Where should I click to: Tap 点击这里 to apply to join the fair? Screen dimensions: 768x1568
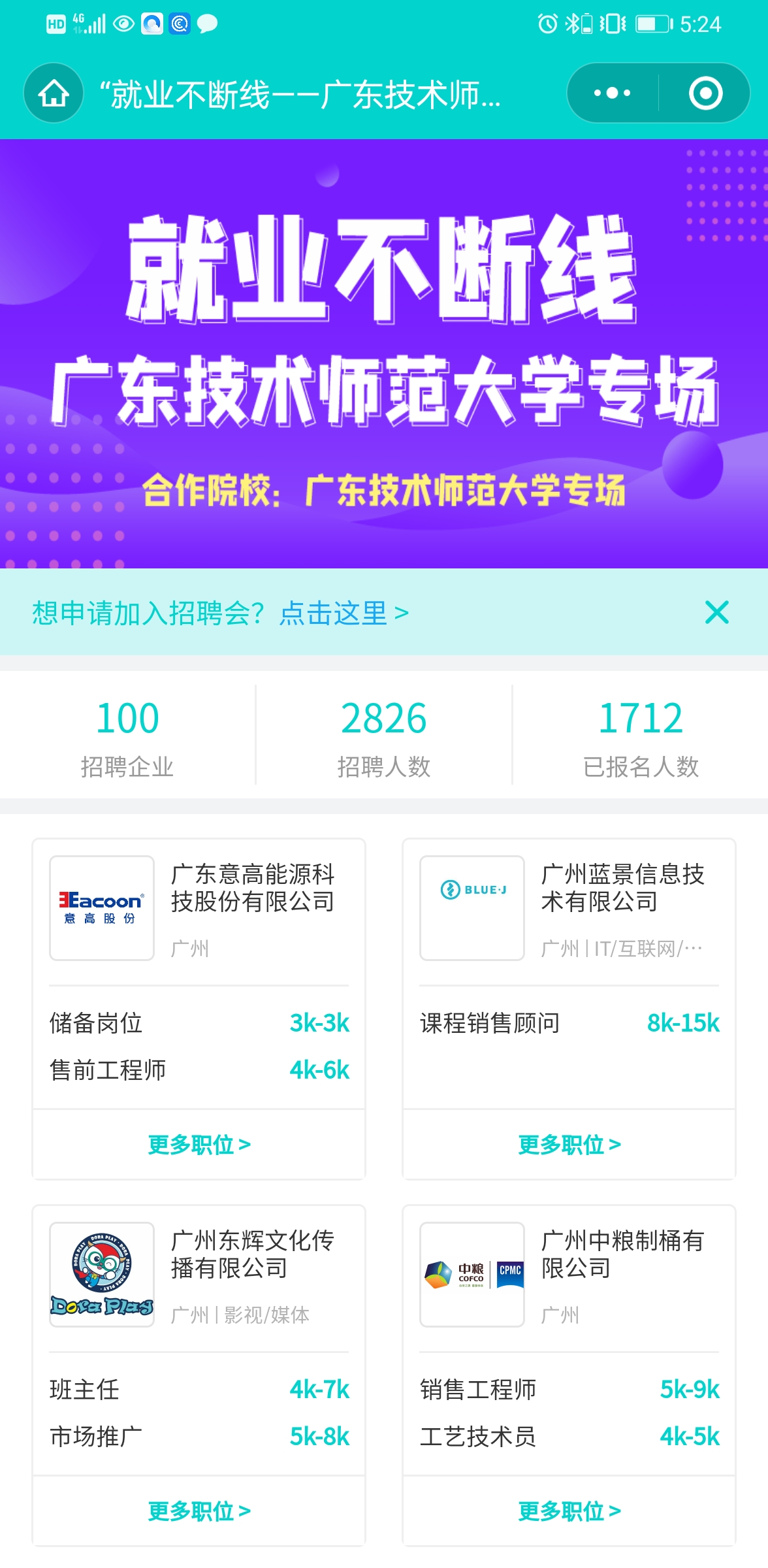point(344,613)
